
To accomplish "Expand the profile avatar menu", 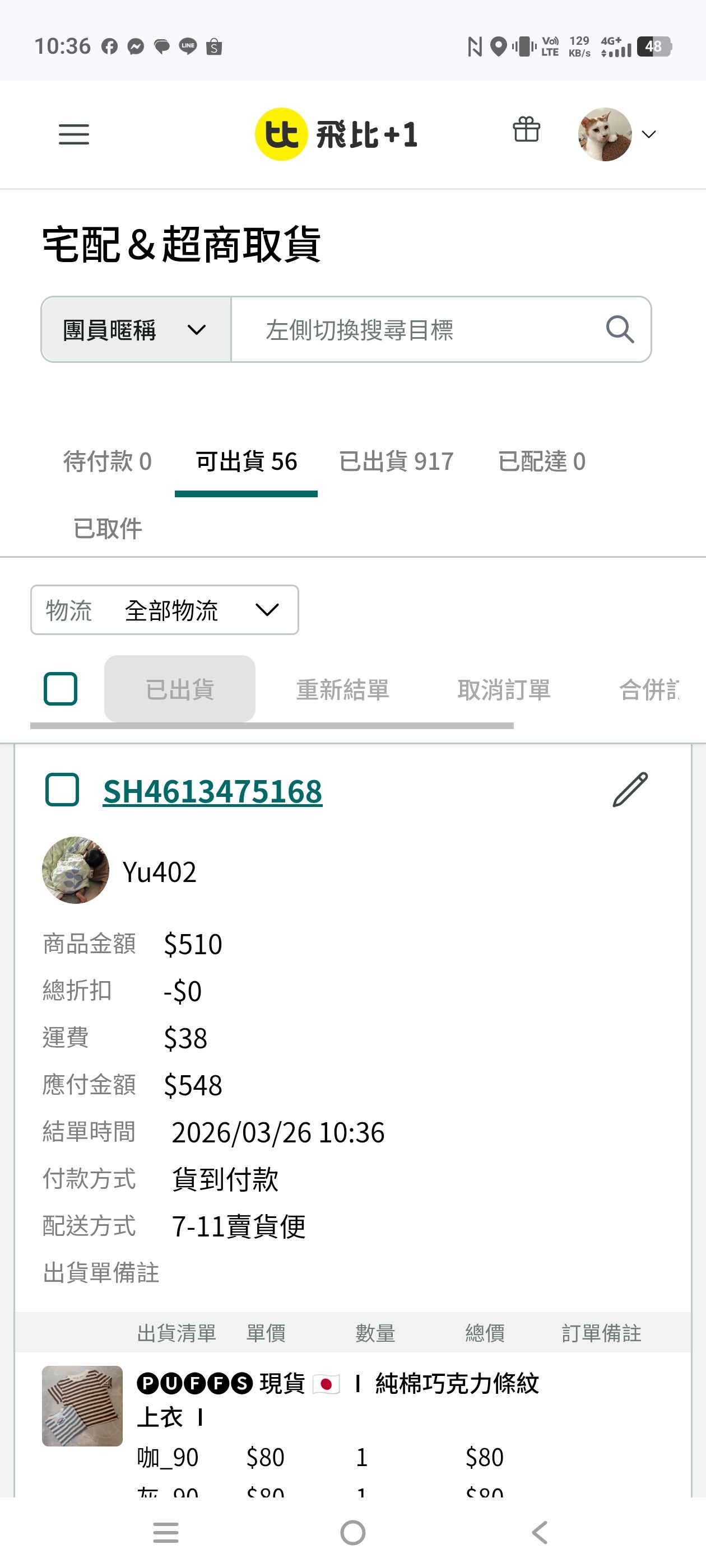I will (616, 134).
